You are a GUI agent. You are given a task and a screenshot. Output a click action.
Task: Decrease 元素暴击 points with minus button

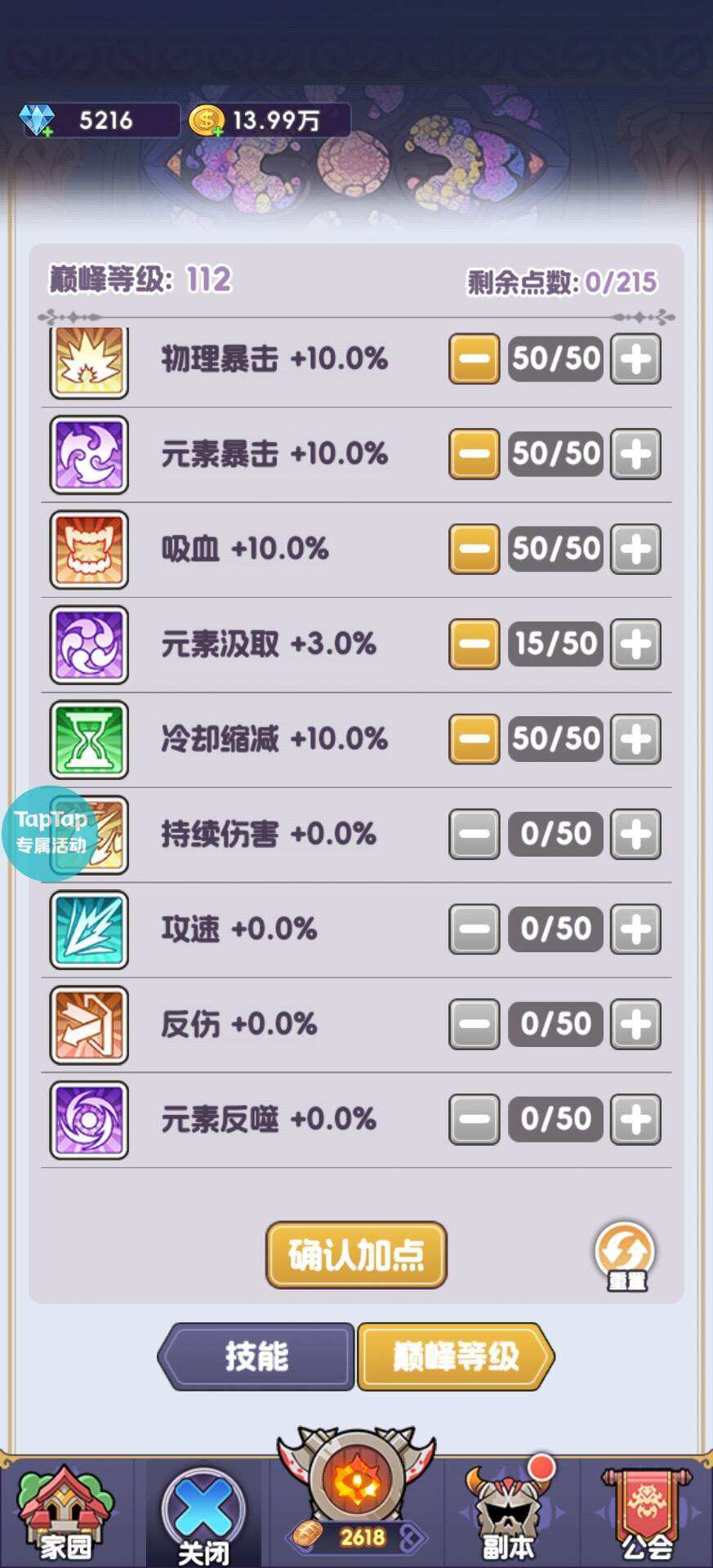click(x=474, y=453)
